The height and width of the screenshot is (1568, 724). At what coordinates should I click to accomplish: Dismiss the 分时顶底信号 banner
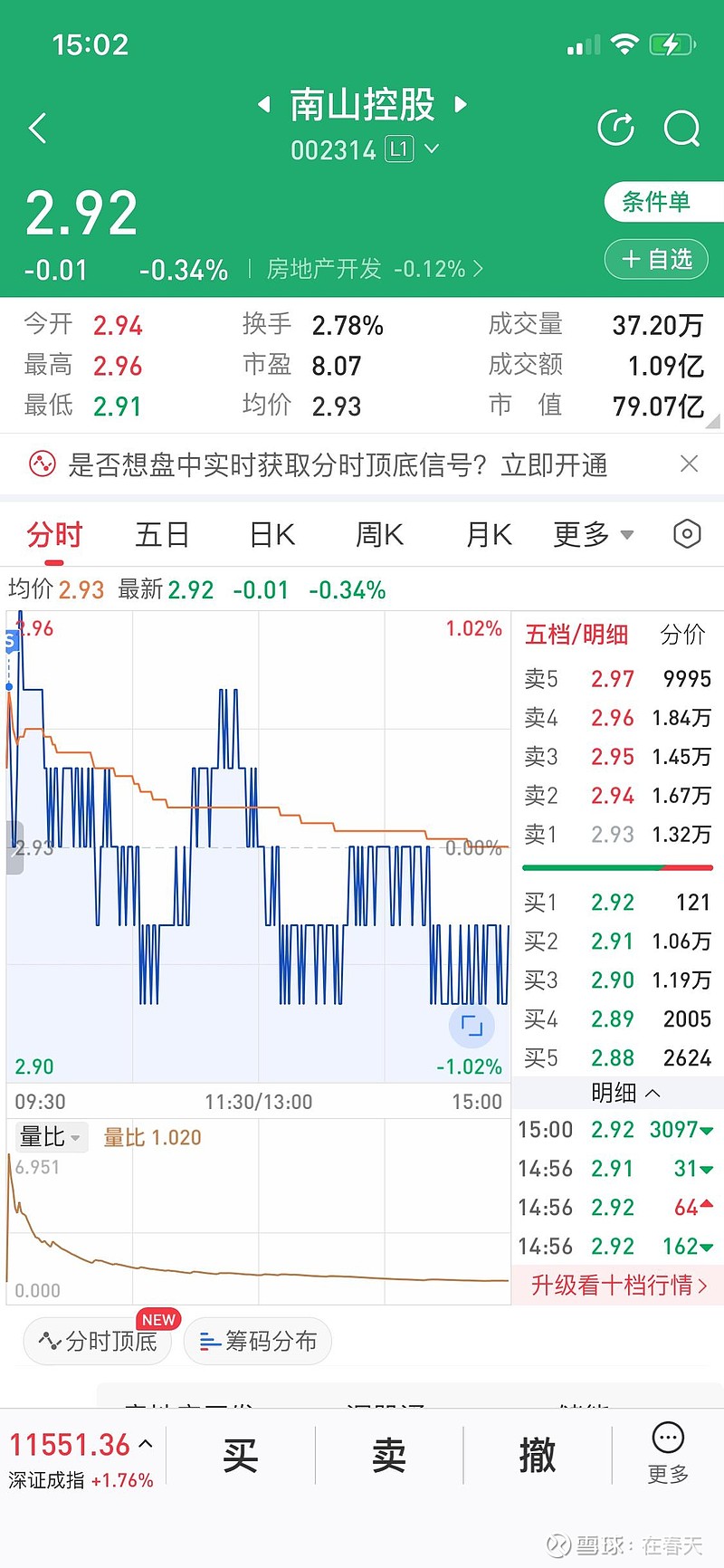(689, 464)
